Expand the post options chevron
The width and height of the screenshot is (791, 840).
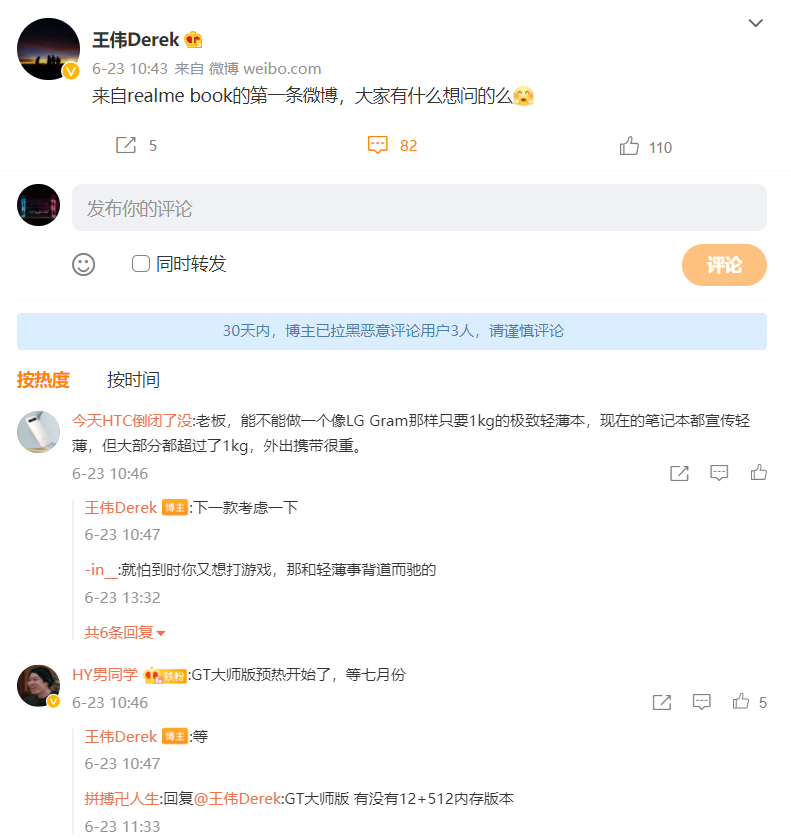point(756,23)
